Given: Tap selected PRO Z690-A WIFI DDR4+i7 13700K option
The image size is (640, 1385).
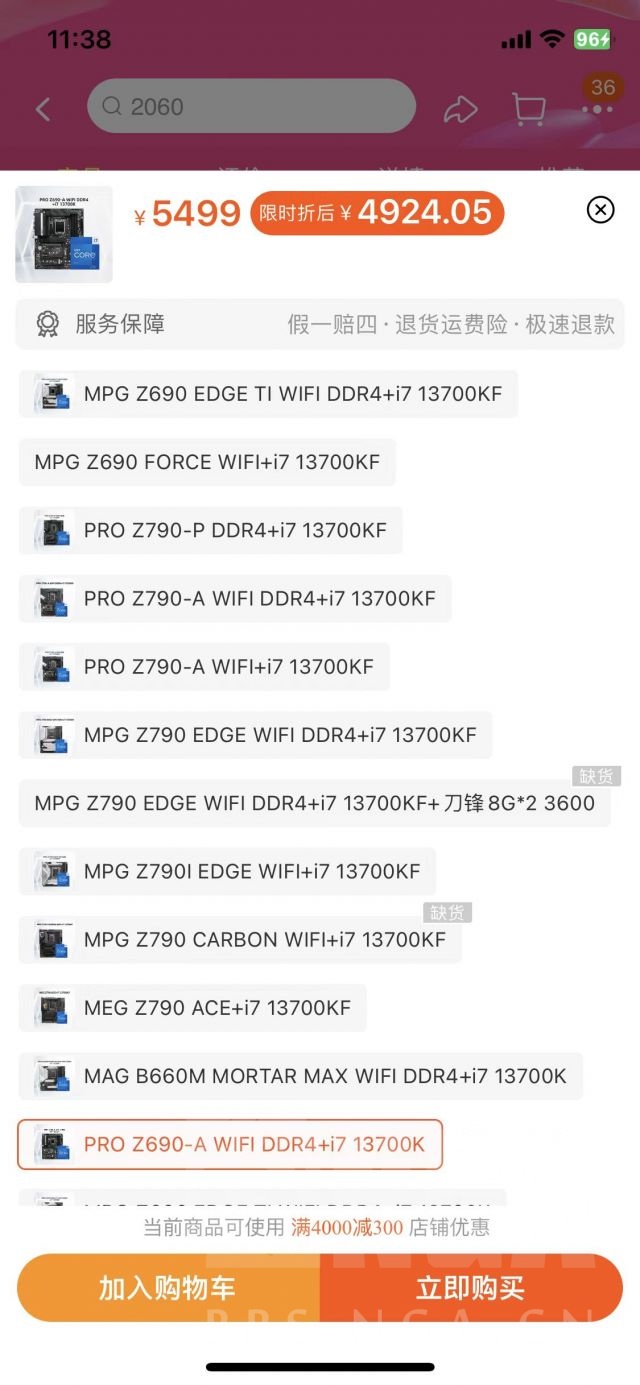Looking at the screenshot, I should (x=230, y=1144).
